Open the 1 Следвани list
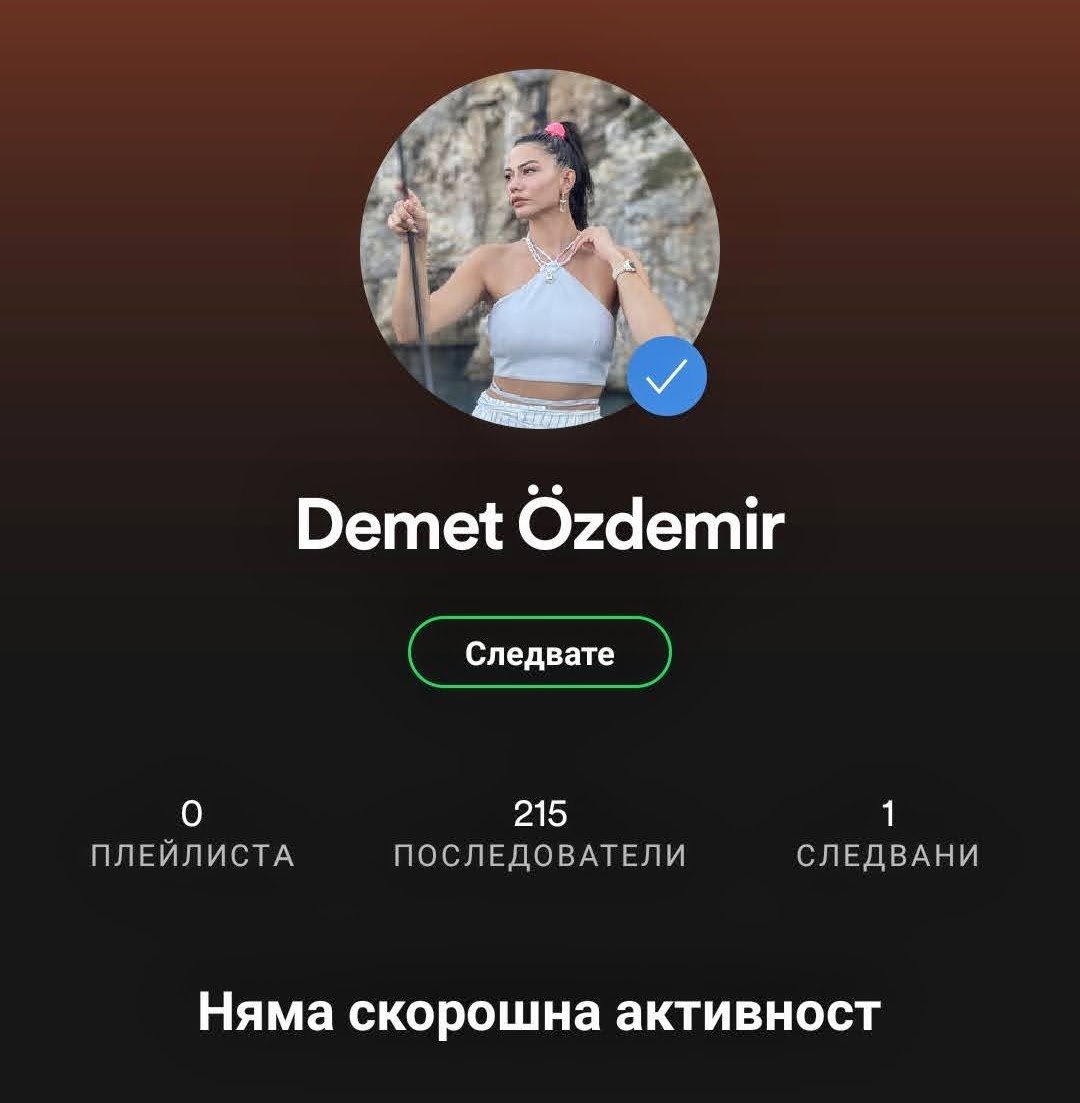 coord(887,836)
